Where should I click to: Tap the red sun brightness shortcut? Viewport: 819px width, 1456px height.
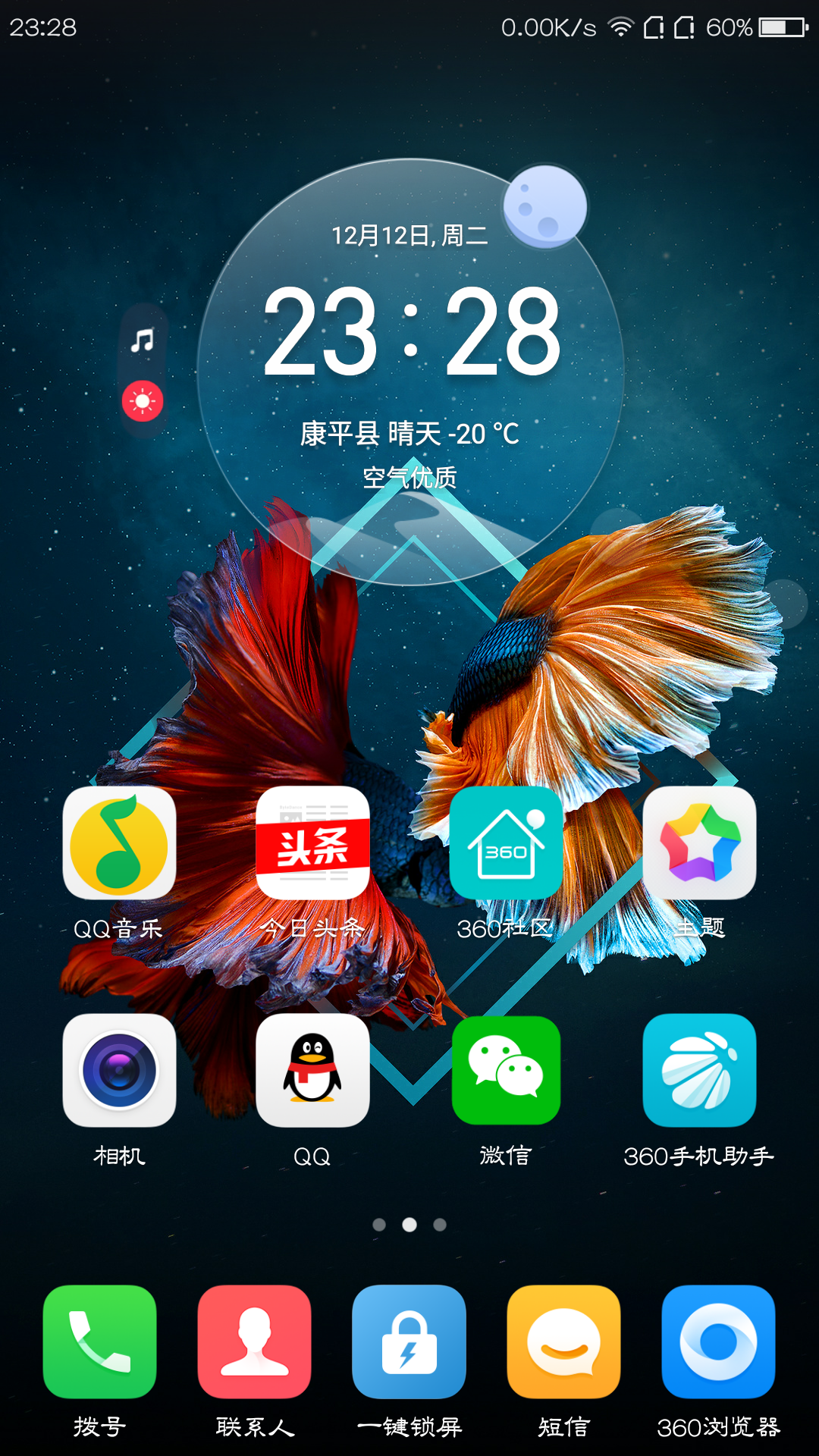[143, 400]
